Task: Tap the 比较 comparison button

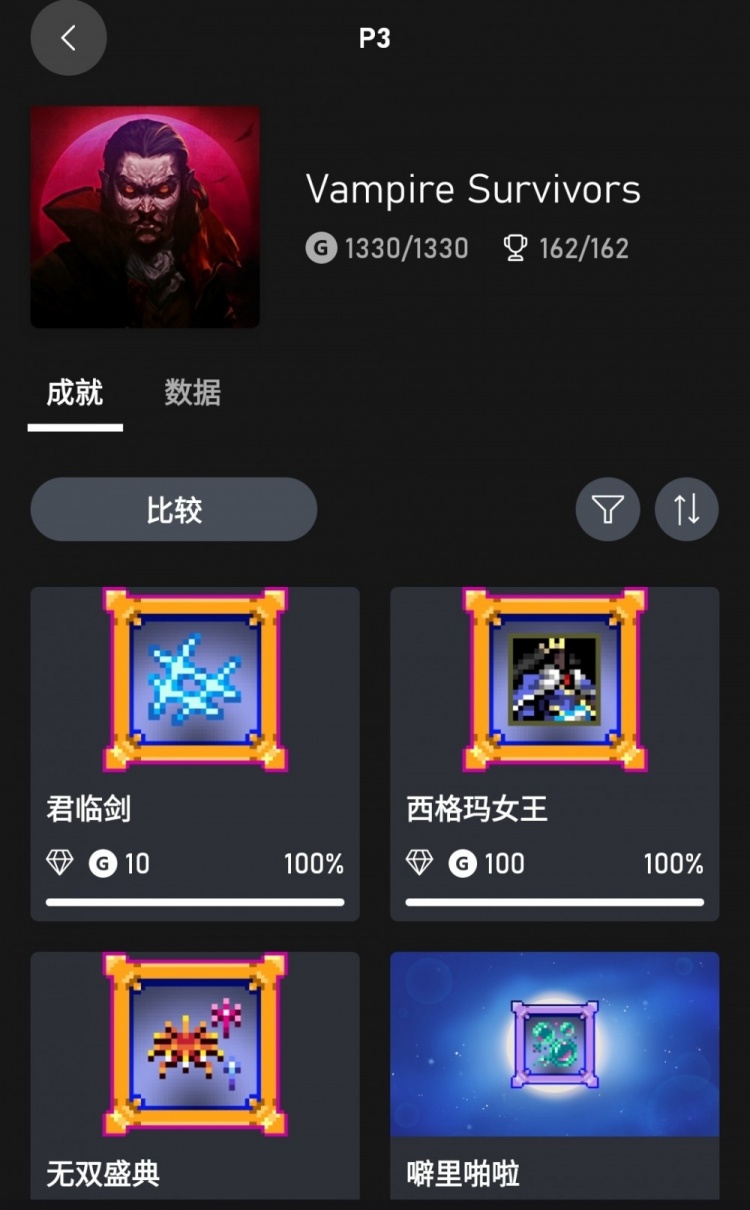Action: pyautogui.click(x=173, y=509)
